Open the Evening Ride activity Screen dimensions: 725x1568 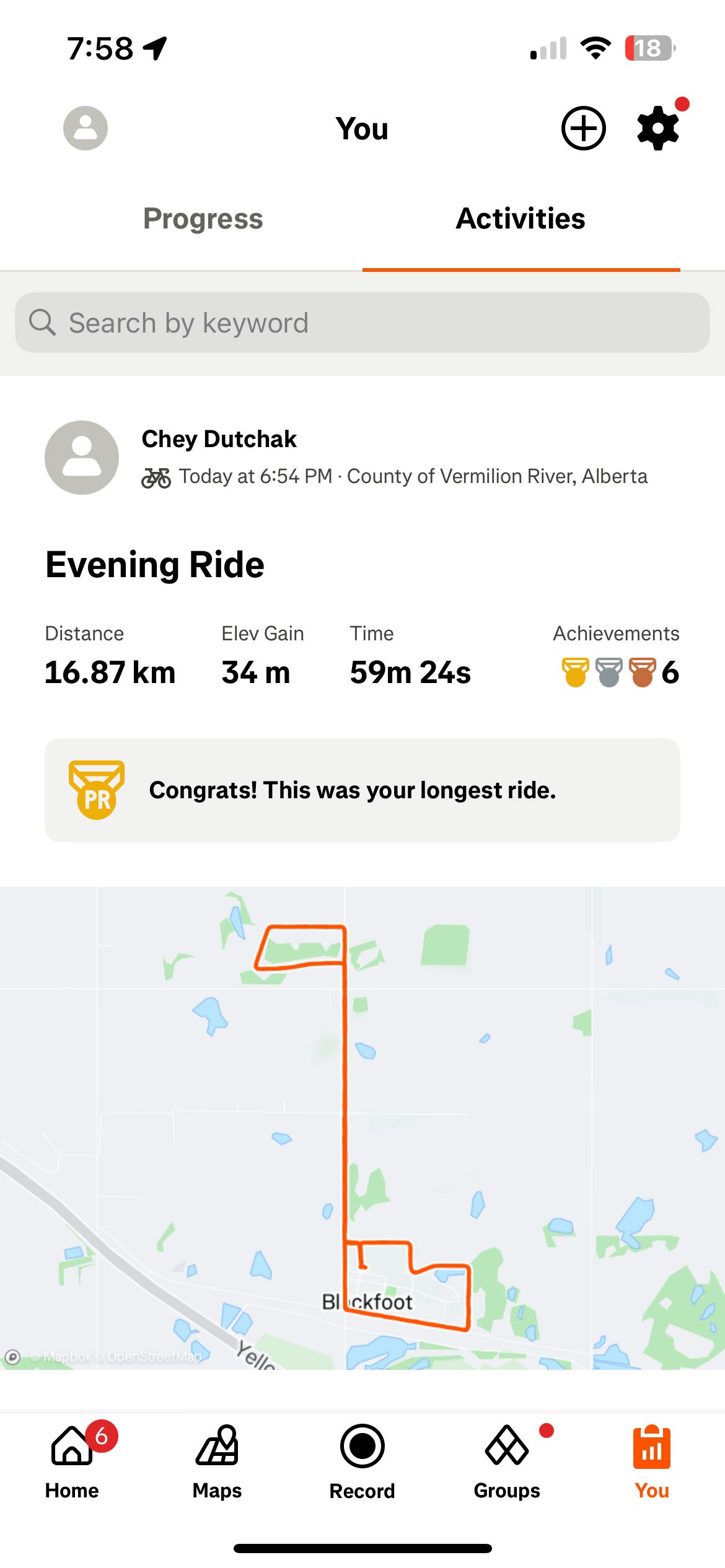click(x=155, y=565)
